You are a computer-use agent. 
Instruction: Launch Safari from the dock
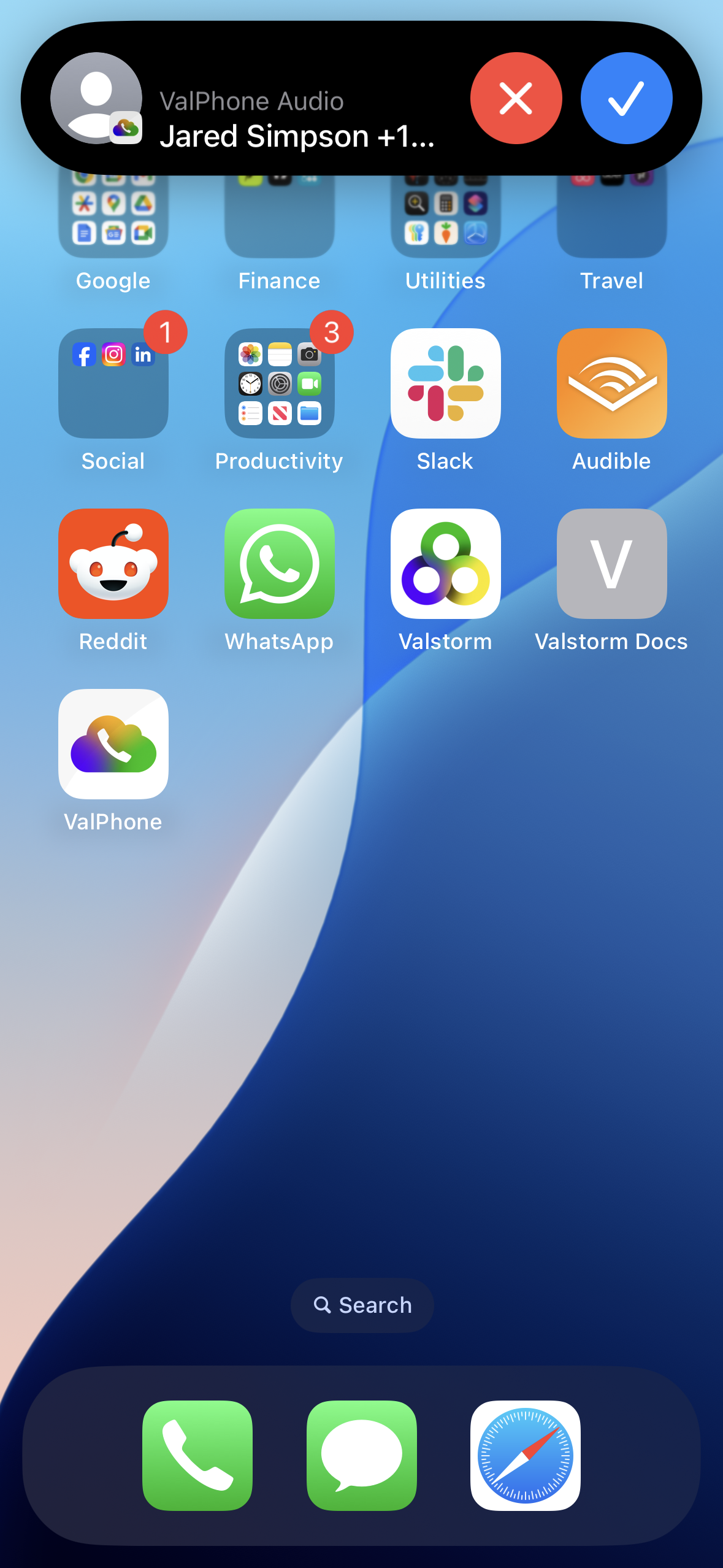click(x=525, y=1455)
